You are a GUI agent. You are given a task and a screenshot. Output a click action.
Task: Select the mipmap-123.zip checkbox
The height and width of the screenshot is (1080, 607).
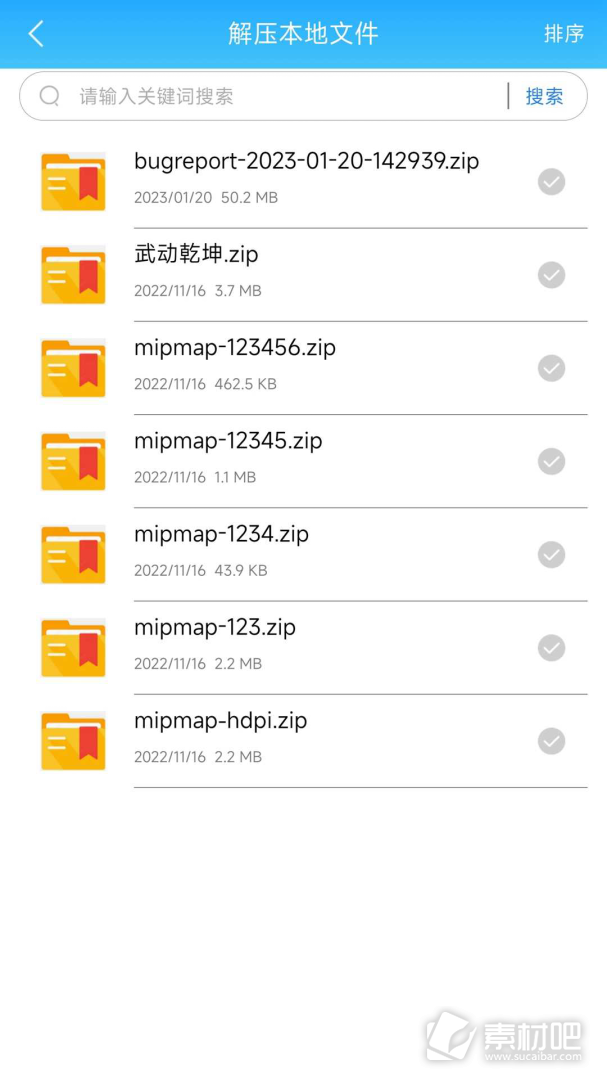(x=551, y=648)
